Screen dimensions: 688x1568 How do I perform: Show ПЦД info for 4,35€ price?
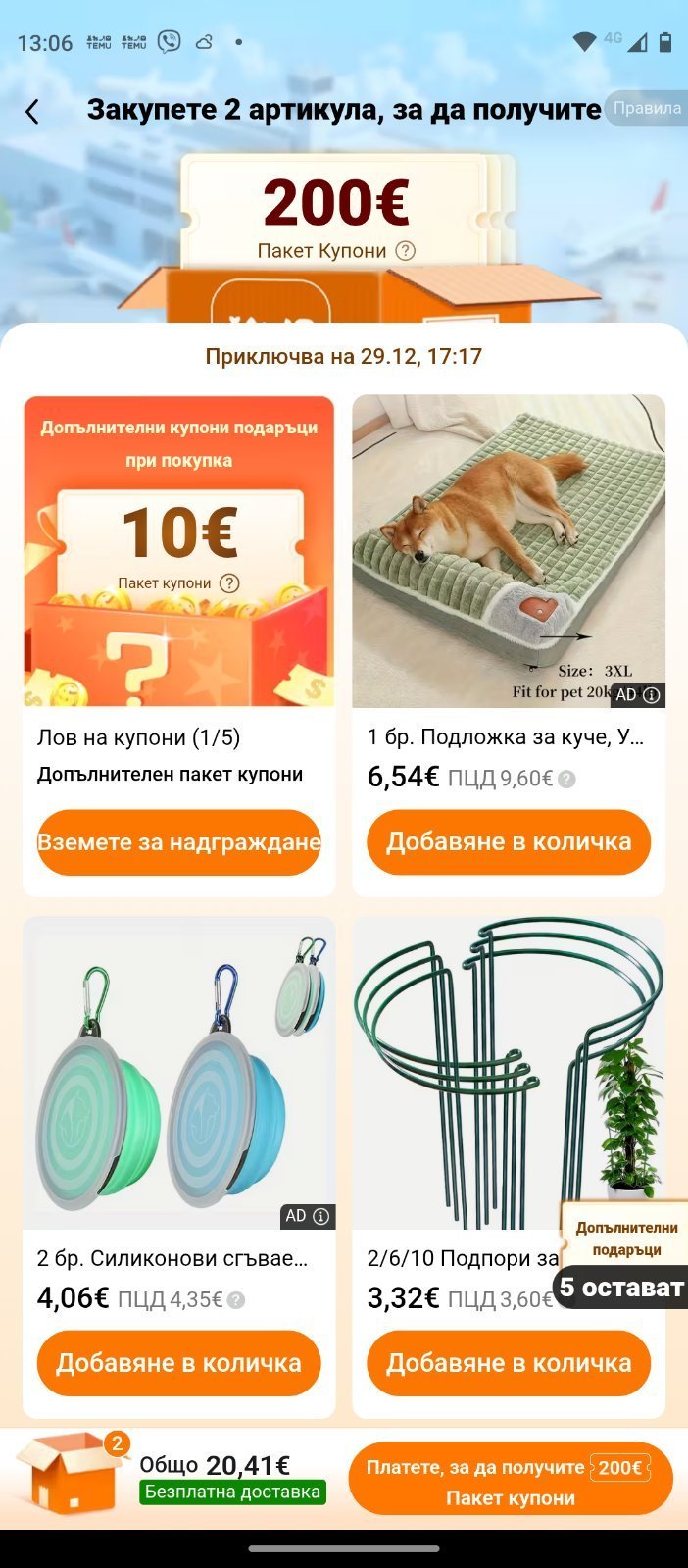click(236, 1300)
